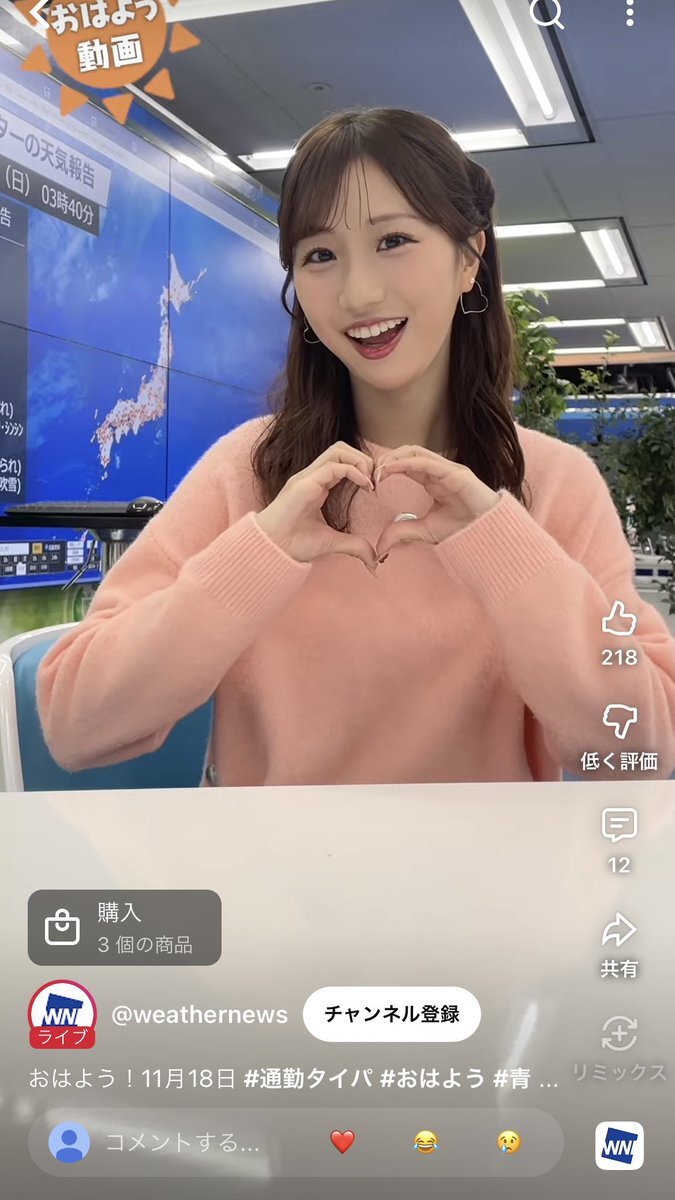Visit the @weathernews channel link
The height and width of the screenshot is (1200, 675).
(199, 1014)
